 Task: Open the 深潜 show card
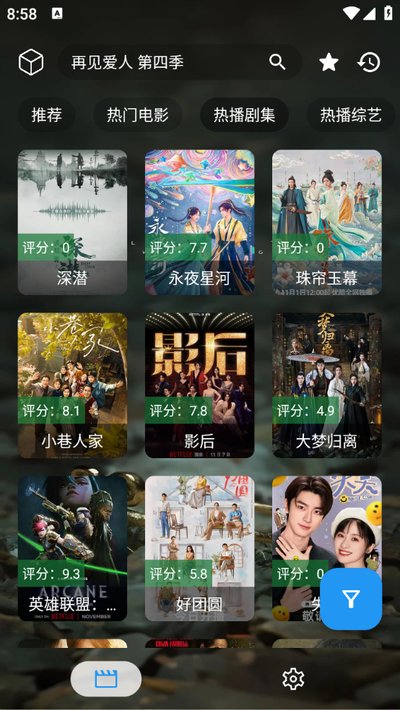click(72, 222)
